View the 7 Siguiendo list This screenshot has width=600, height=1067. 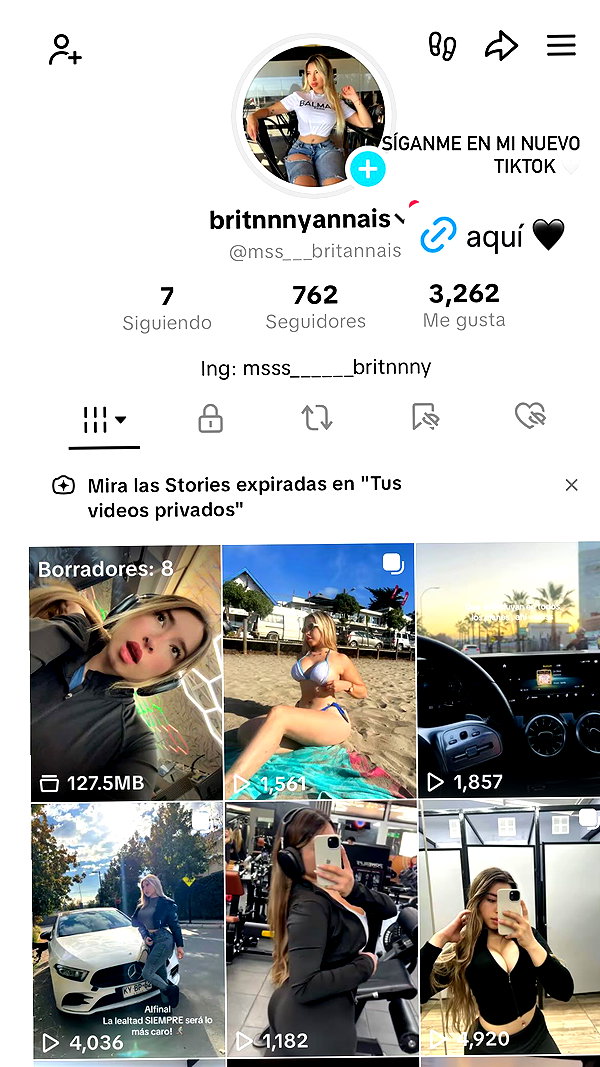pyautogui.click(x=167, y=309)
